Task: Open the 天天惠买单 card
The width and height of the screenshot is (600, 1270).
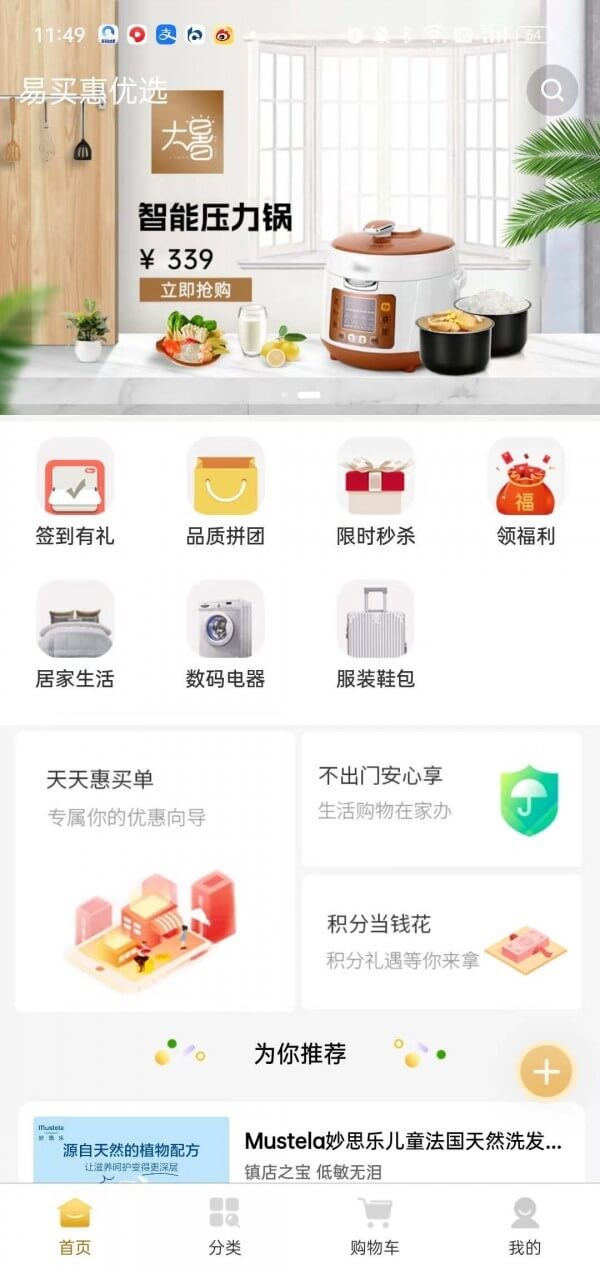Action: click(x=155, y=870)
